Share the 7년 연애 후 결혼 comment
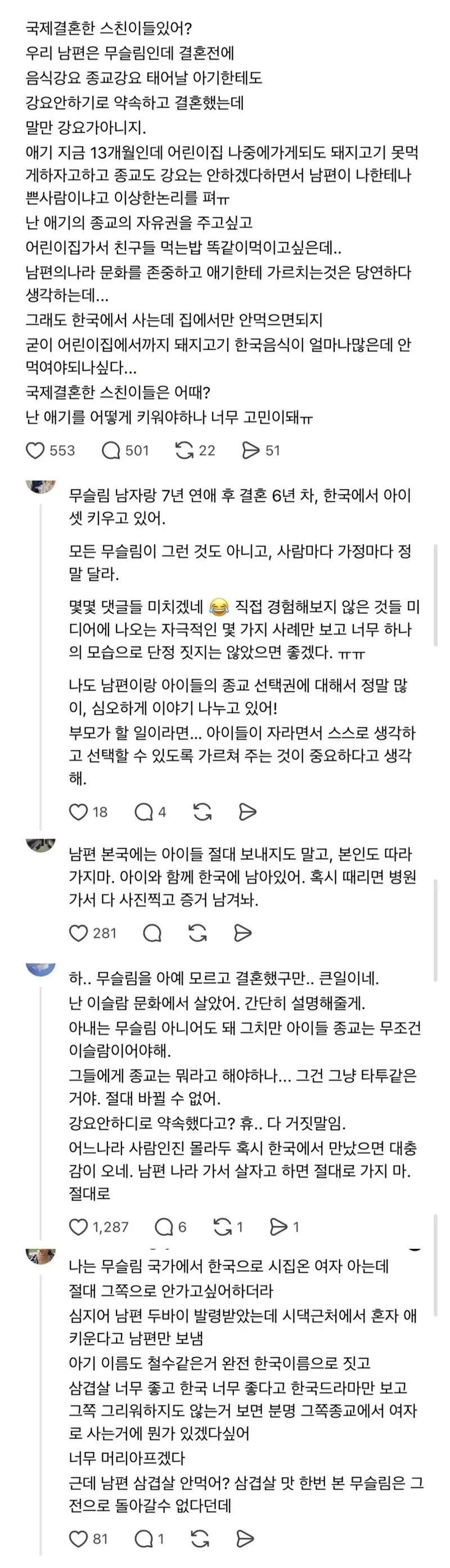The width and height of the screenshot is (450, 1568). [247, 812]
